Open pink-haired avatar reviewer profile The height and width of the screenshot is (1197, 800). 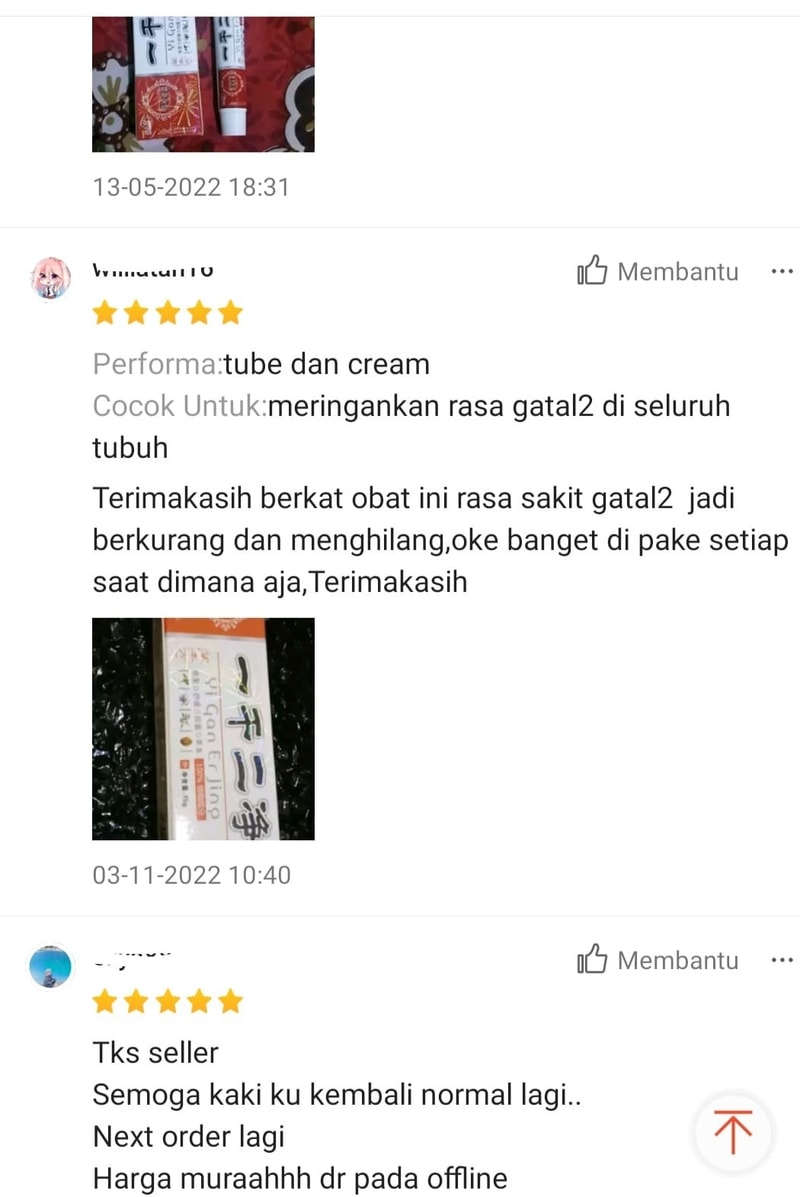[50, 277]
